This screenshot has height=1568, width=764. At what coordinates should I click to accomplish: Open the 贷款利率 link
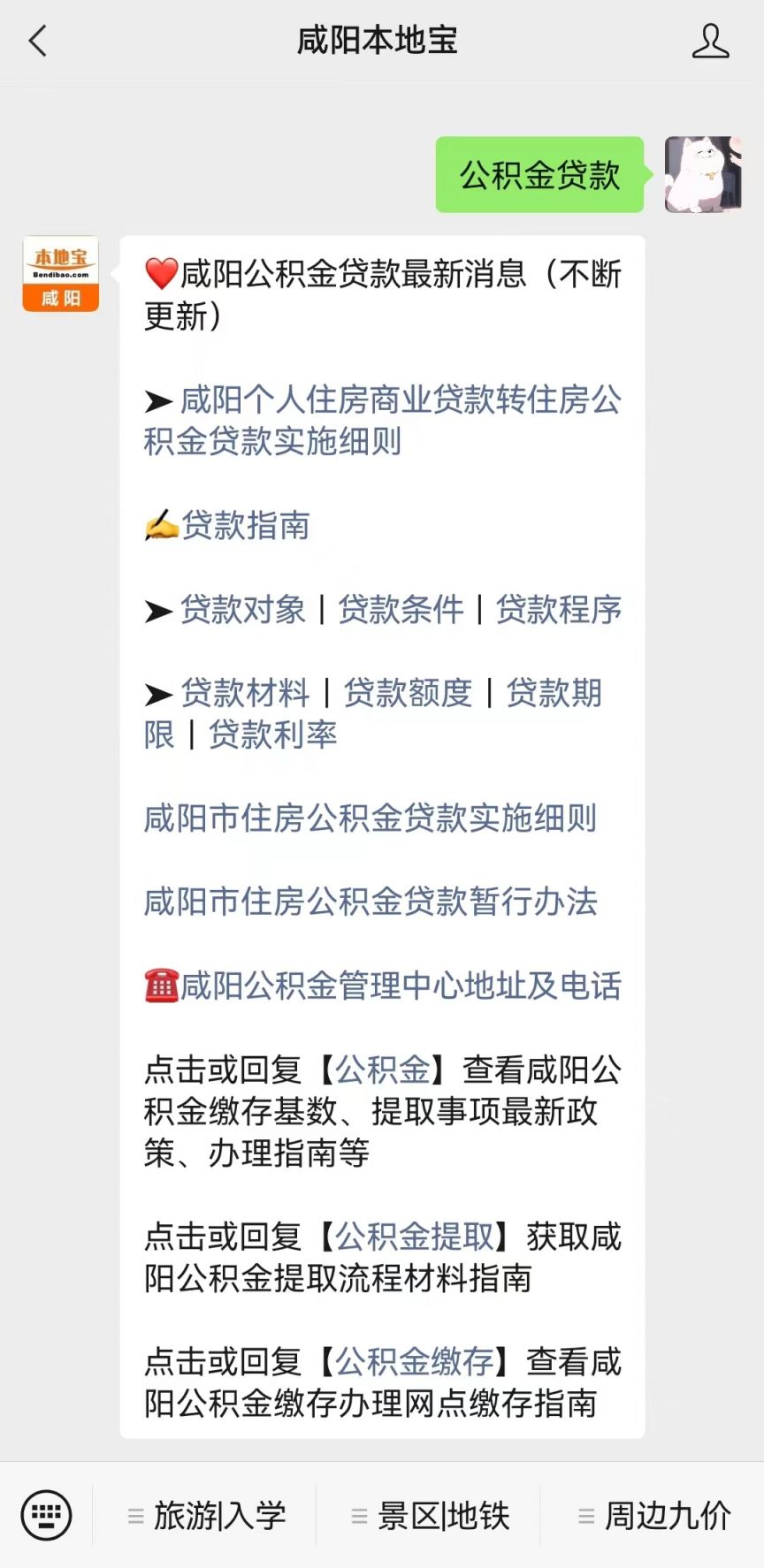click(x=272, y=735)
